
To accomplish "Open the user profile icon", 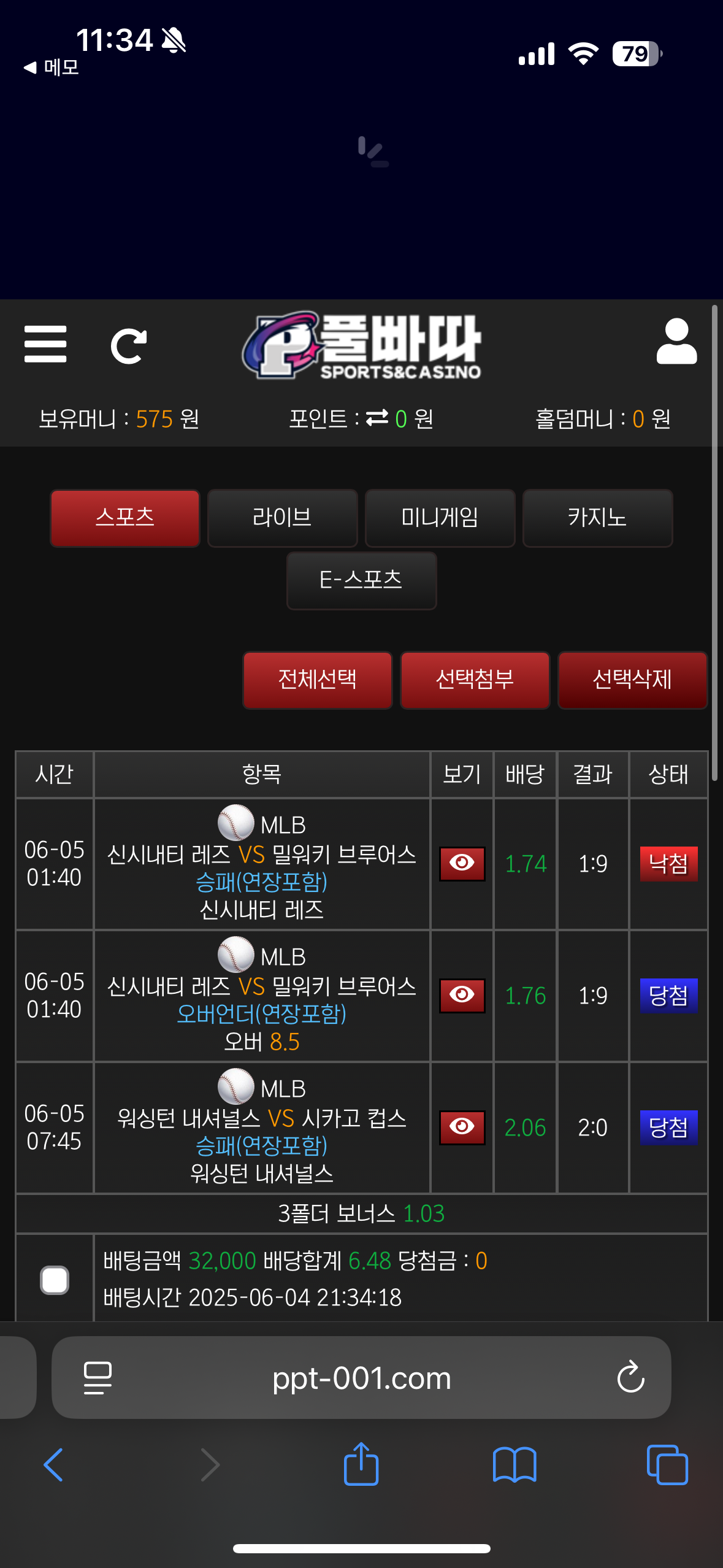I will [x=676, y=341].
